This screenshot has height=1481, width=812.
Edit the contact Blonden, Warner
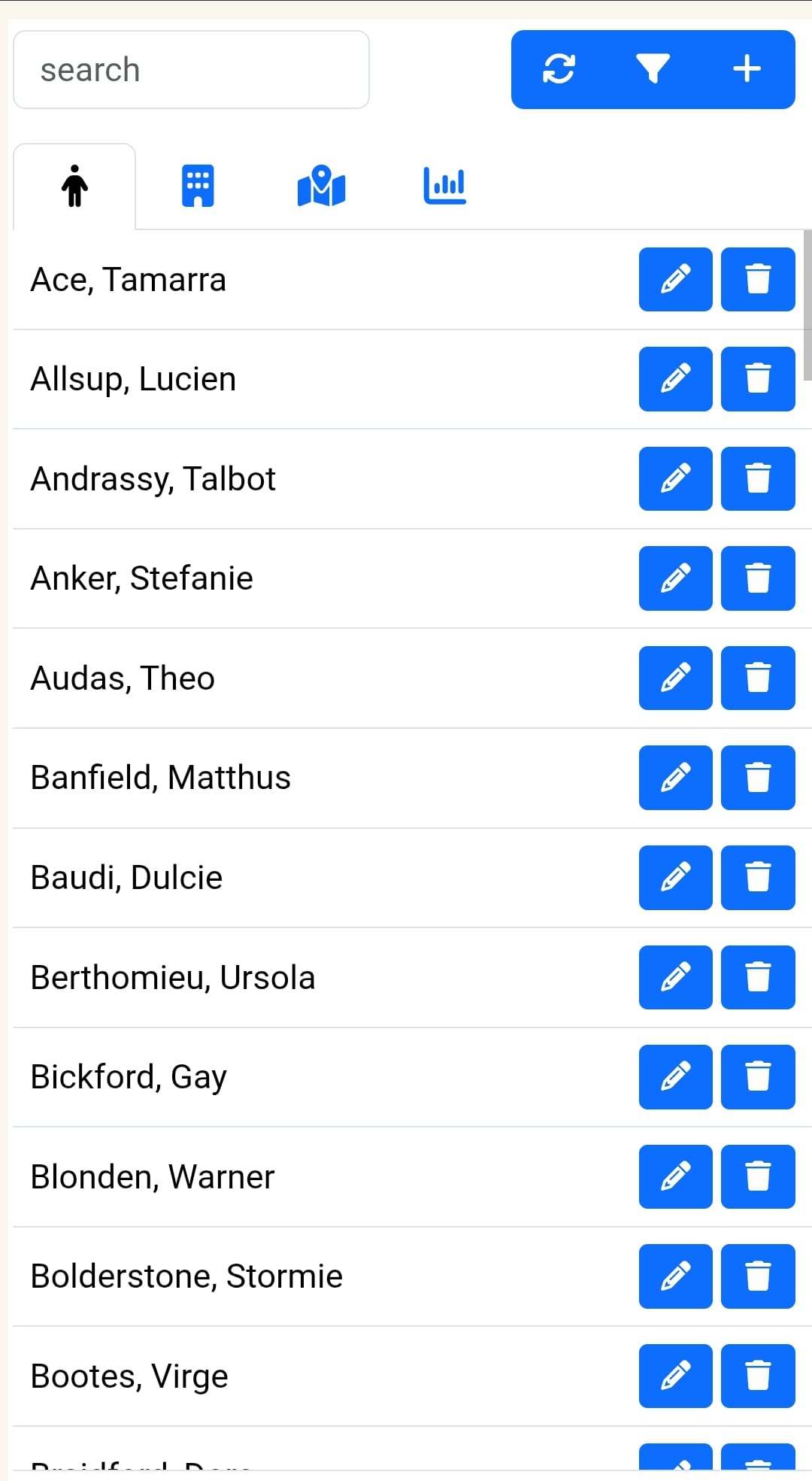(674, 1176)
